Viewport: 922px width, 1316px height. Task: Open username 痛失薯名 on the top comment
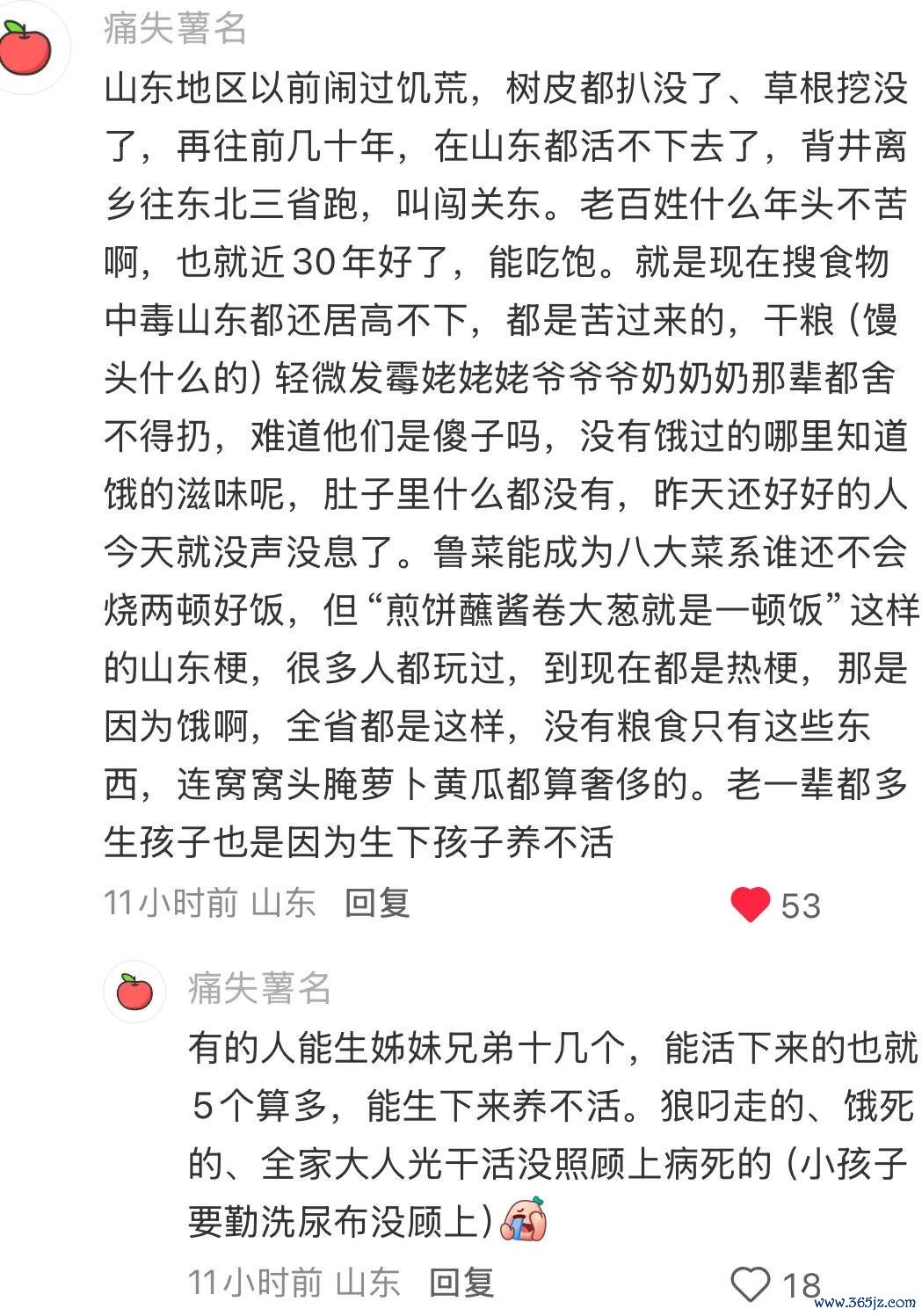click(x=175, y=28)
